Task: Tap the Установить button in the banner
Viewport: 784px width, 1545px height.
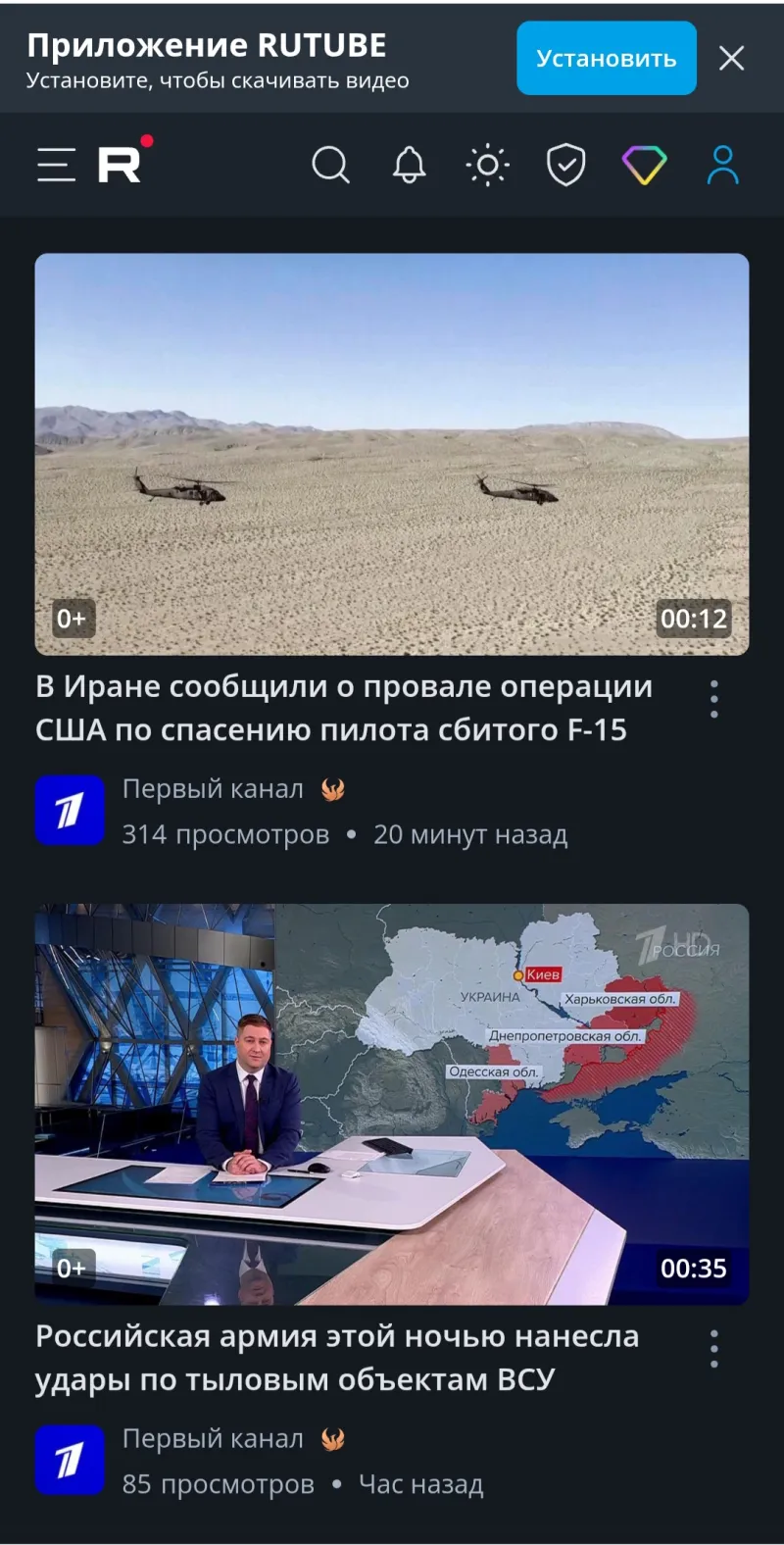Action: tap(606, 59)
